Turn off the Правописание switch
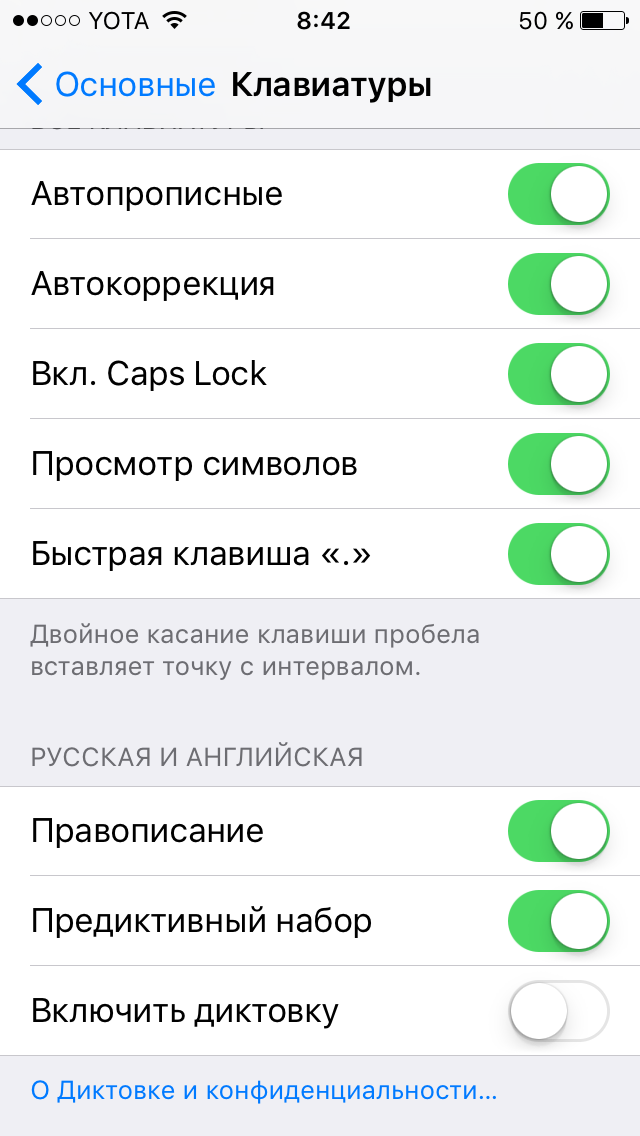Viewport: 640px width, 1136px height. click(559, 831)
